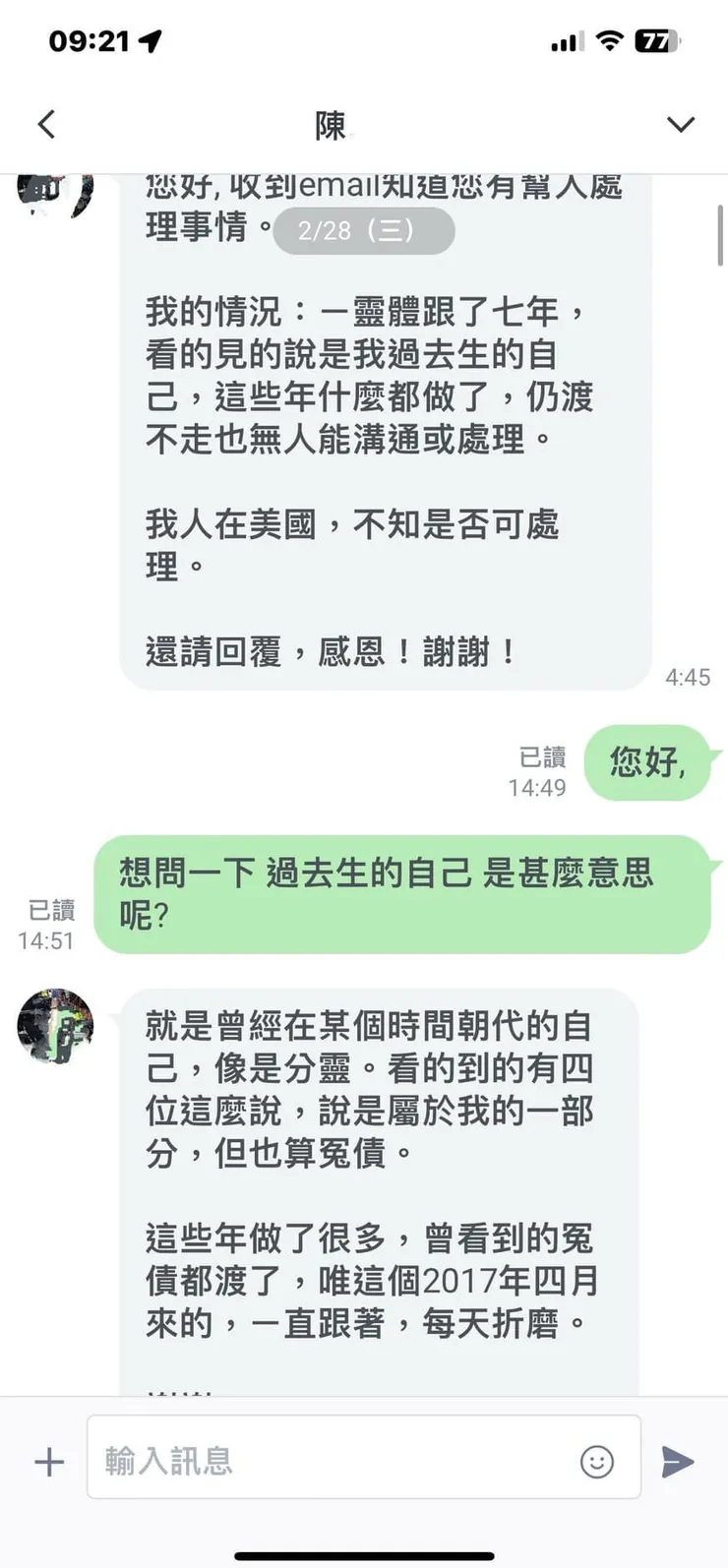Tap the 2/28 (三) date badge
Screen dimensions: 728x1568
point(363,230)
